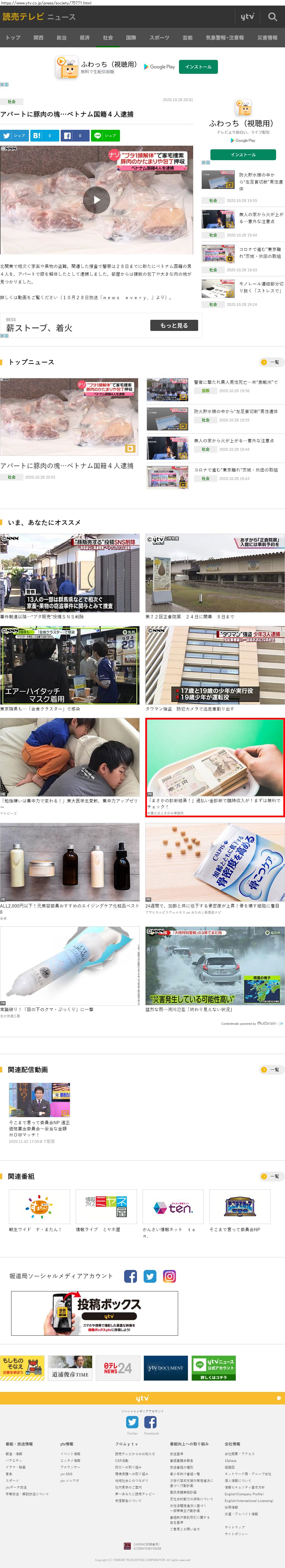Image resolution: width=285 pixels, height=1568 pixels.
Task: Tap the インストール button in top banner
Action: pyautogui.click(x=198, y=67)
